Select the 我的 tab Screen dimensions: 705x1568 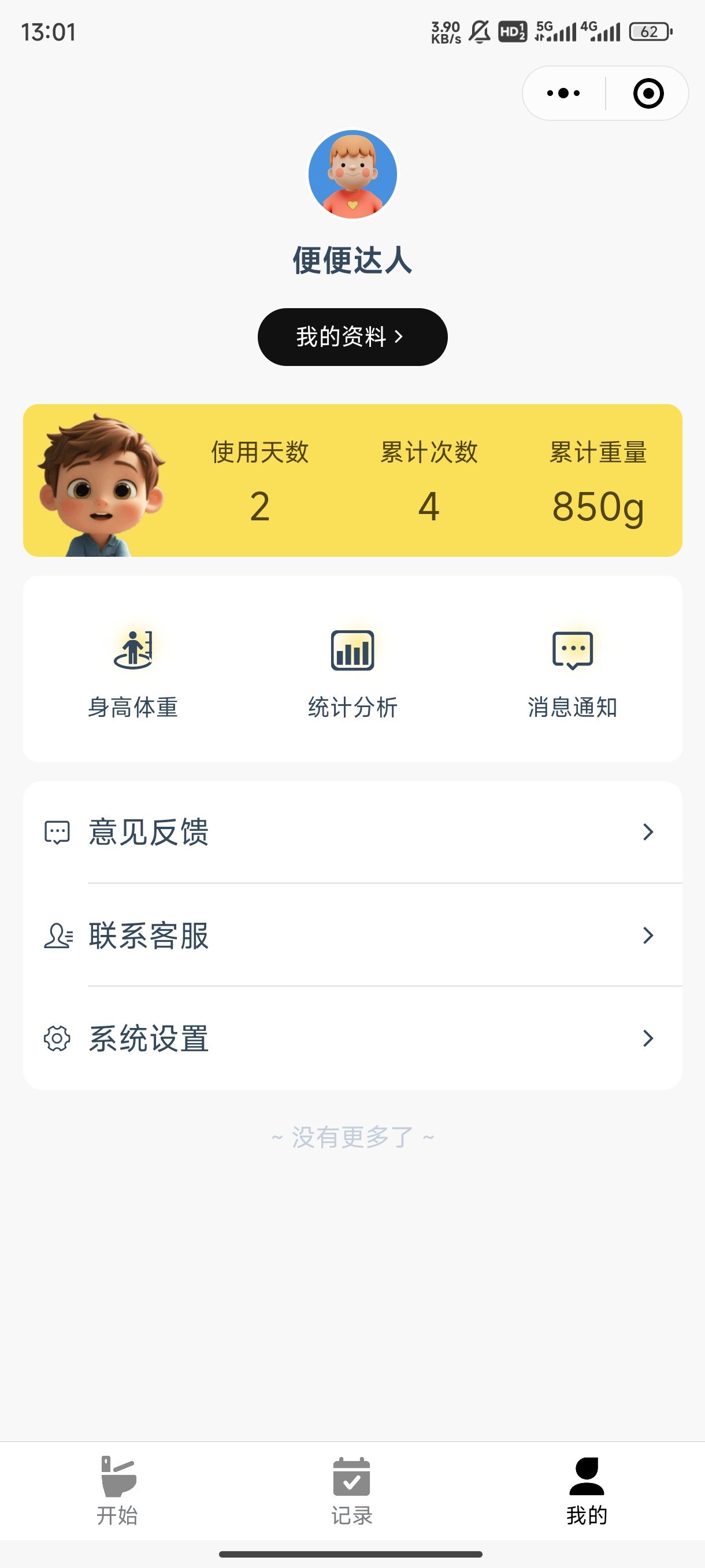[x=587, y=1490]
